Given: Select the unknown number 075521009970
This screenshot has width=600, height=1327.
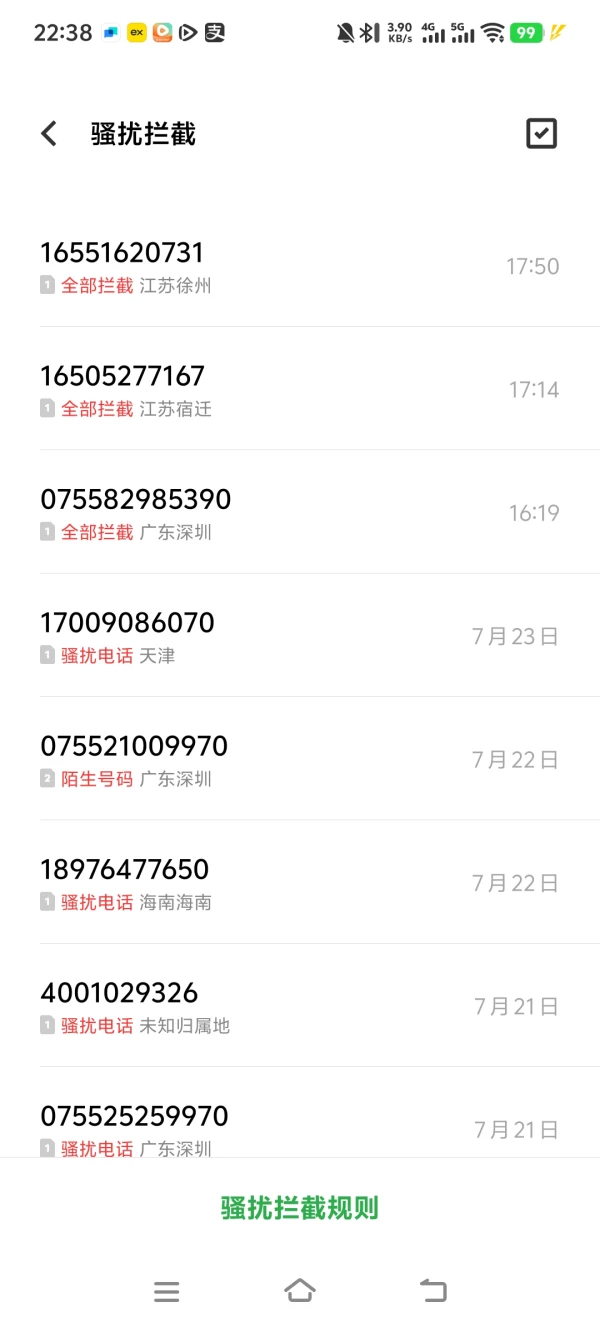Looking at the screenshot, I should click(x=300, y=759).
